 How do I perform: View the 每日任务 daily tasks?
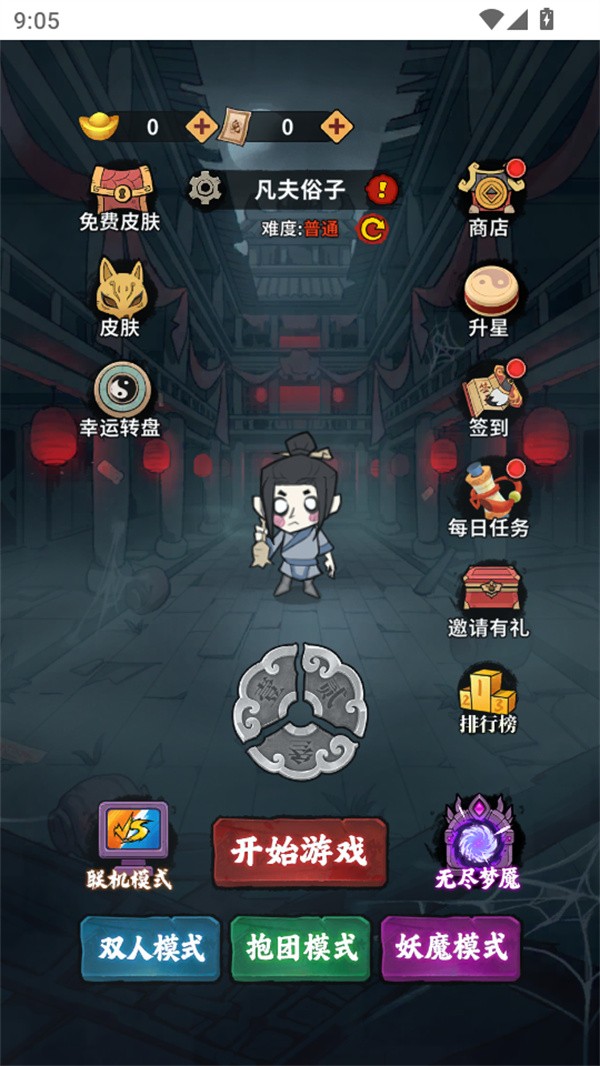click(x=489, y=498)
